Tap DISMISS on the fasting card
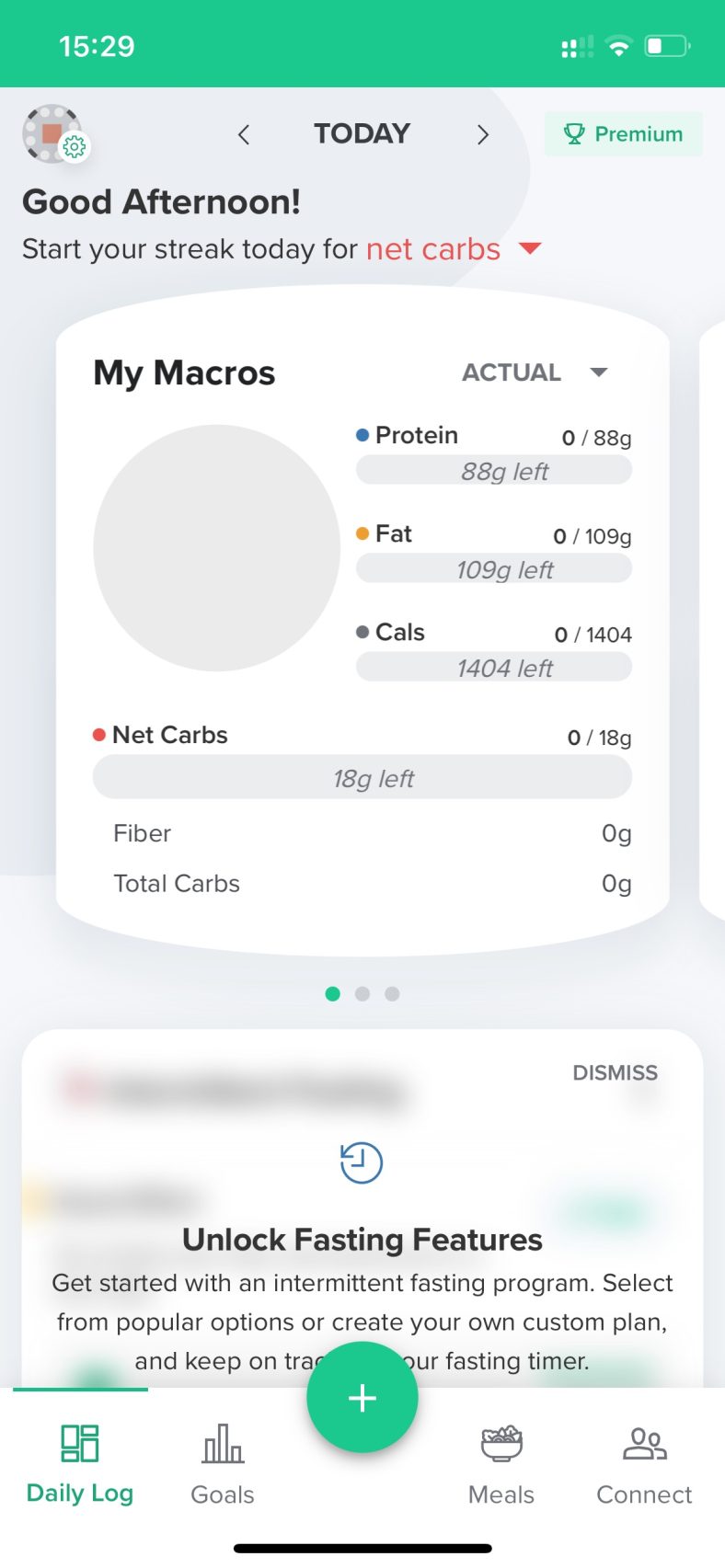Viewport: 725px width, 1568px height. click(615, 1072)
